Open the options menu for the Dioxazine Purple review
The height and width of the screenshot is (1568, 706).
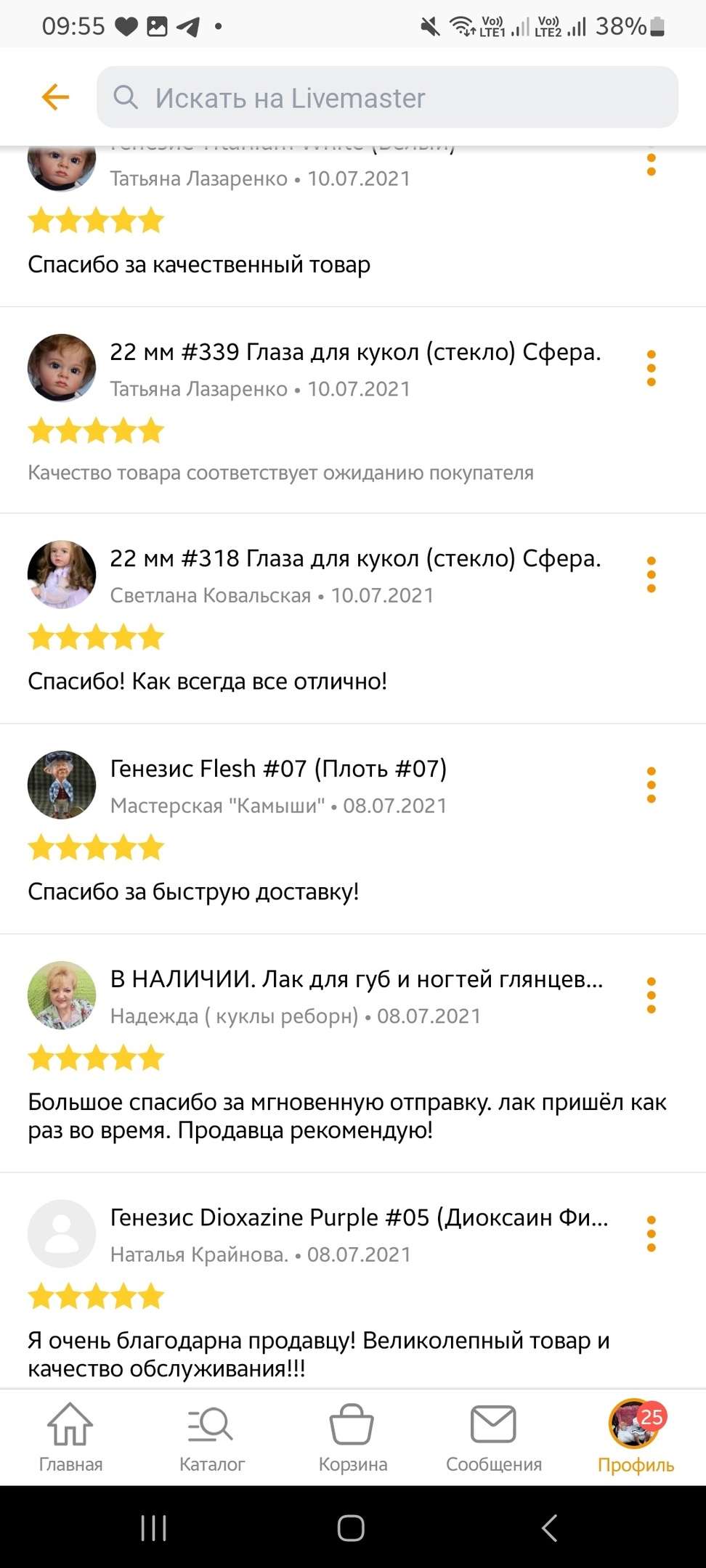[652, 1233]
